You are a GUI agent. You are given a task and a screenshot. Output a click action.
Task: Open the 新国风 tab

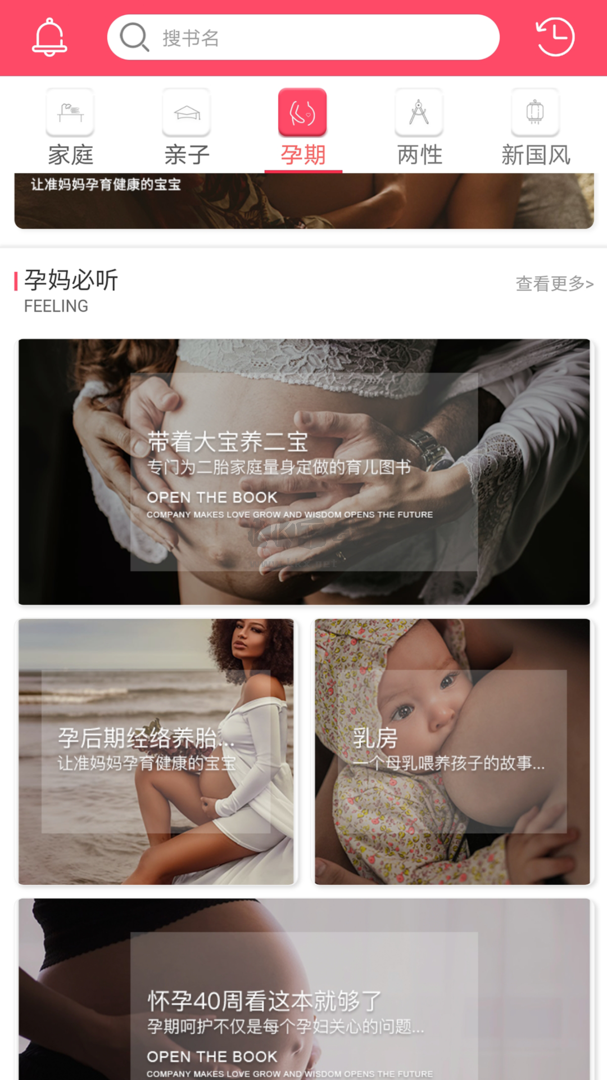[535, 128]
